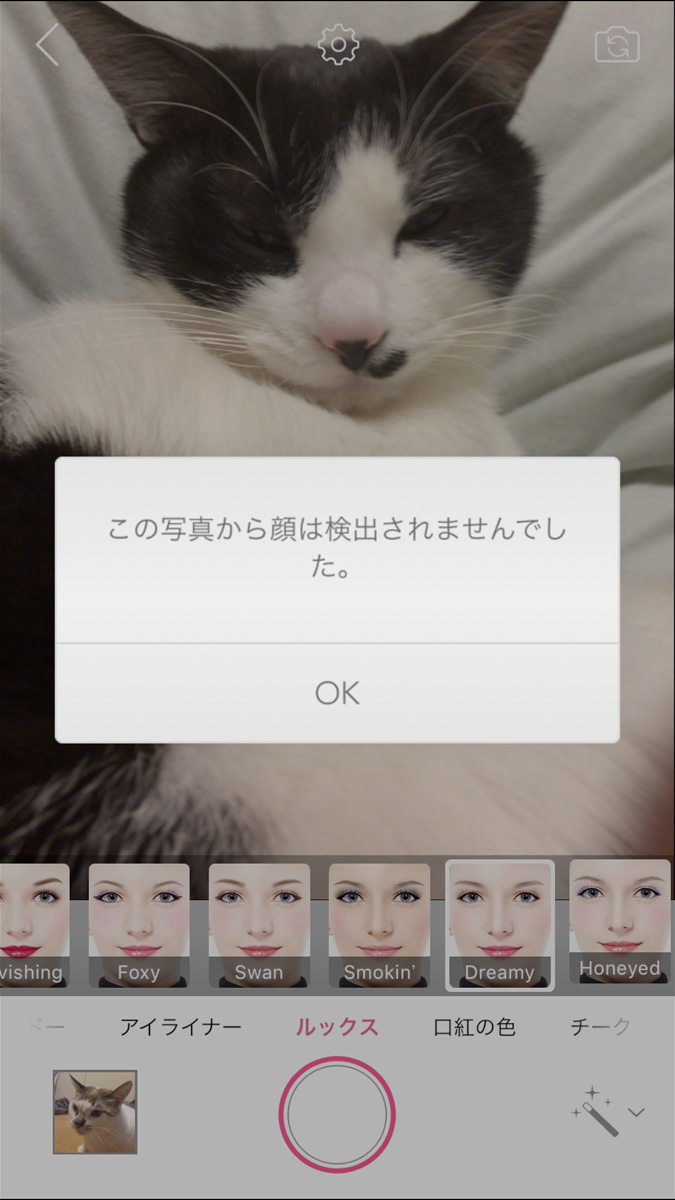
Task: Open the photo gallery thumbnail
Action: 95,1112
